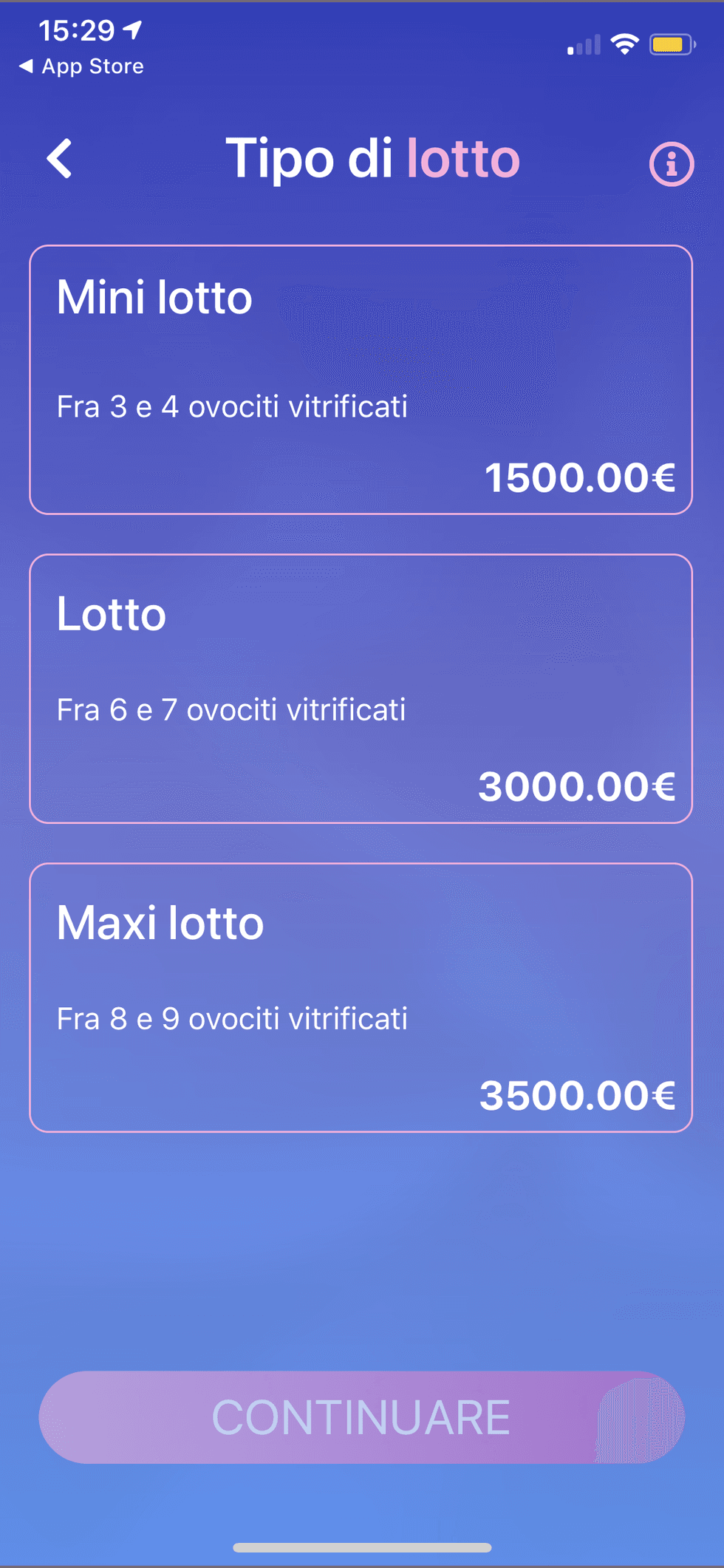Viewport: 724px width, 1568px height.
Task: Choose the Lotto card for 3000.00€
Action: click(361, 689)
